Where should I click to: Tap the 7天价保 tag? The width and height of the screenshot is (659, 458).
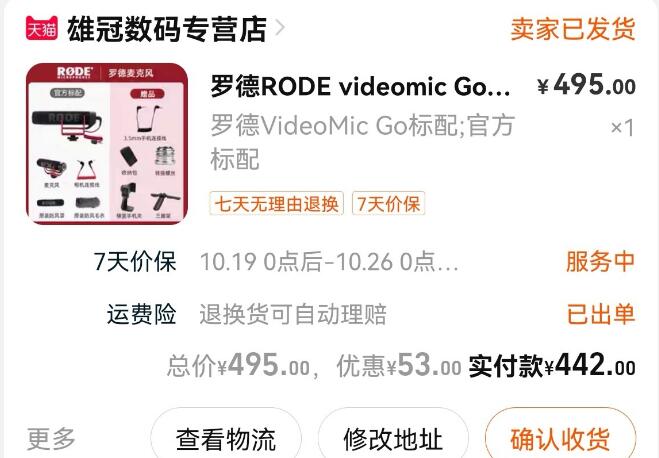coord(389,204)
